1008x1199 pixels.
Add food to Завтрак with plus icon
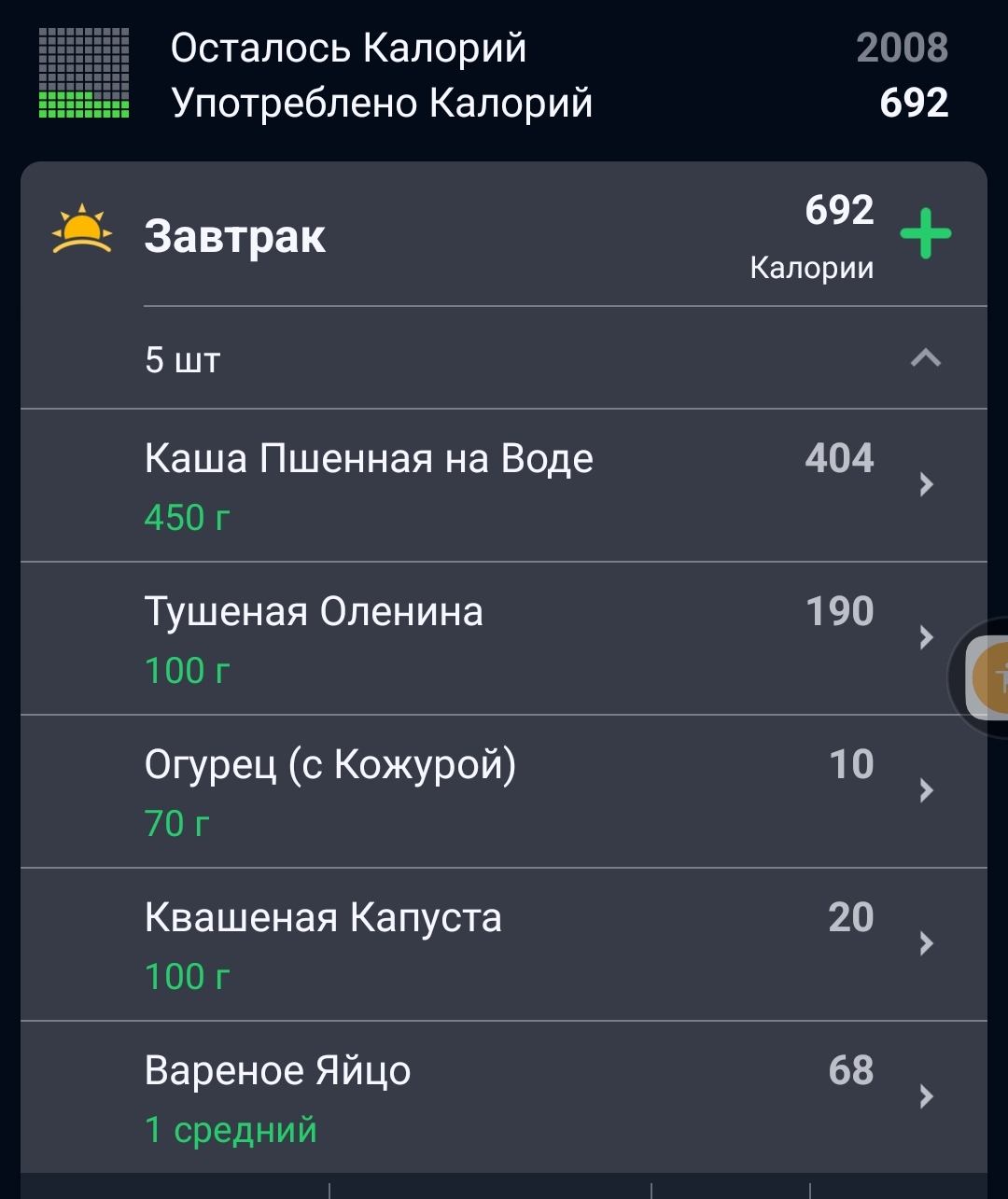pyautogui.click(x=925, y=234)
